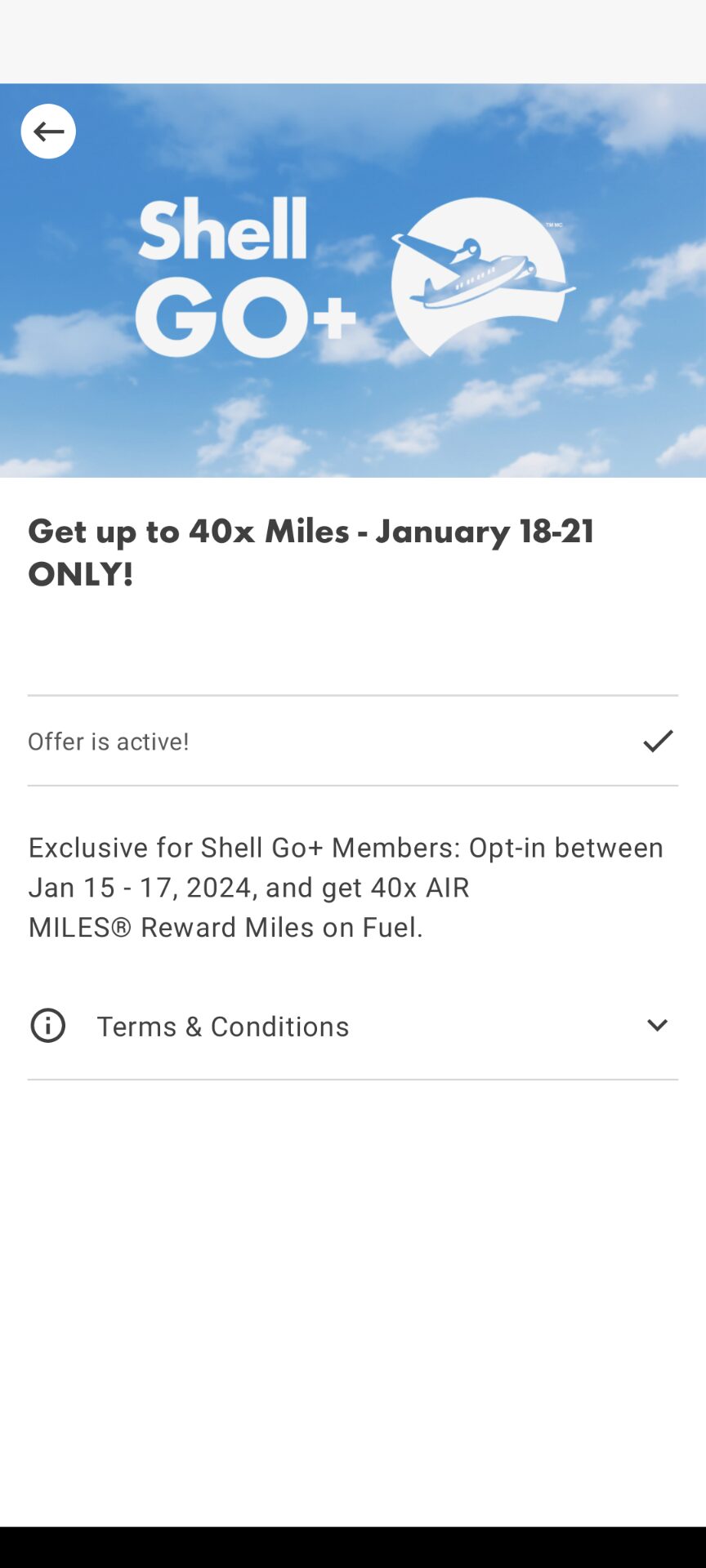706x1568 pixels.
Task: Click the chevron beside Terms & Conditions
Action: (657, 1025)
